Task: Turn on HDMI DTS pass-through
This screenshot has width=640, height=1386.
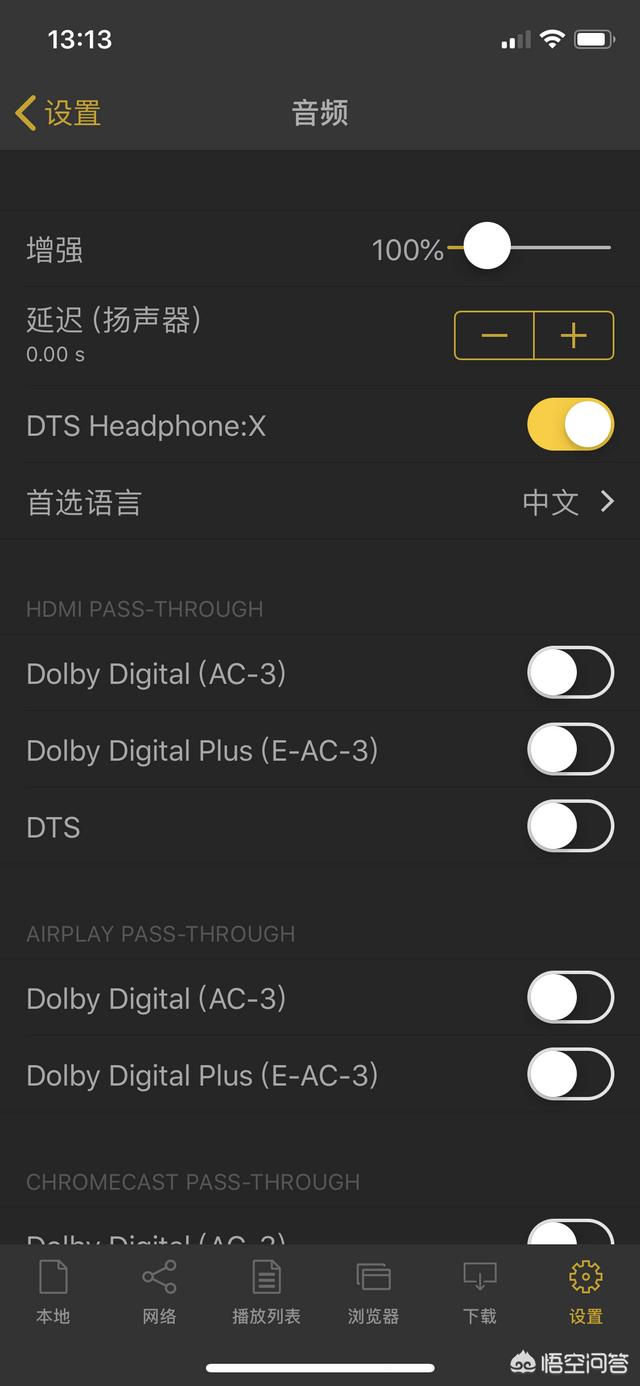Action: [x=570, y=826]
